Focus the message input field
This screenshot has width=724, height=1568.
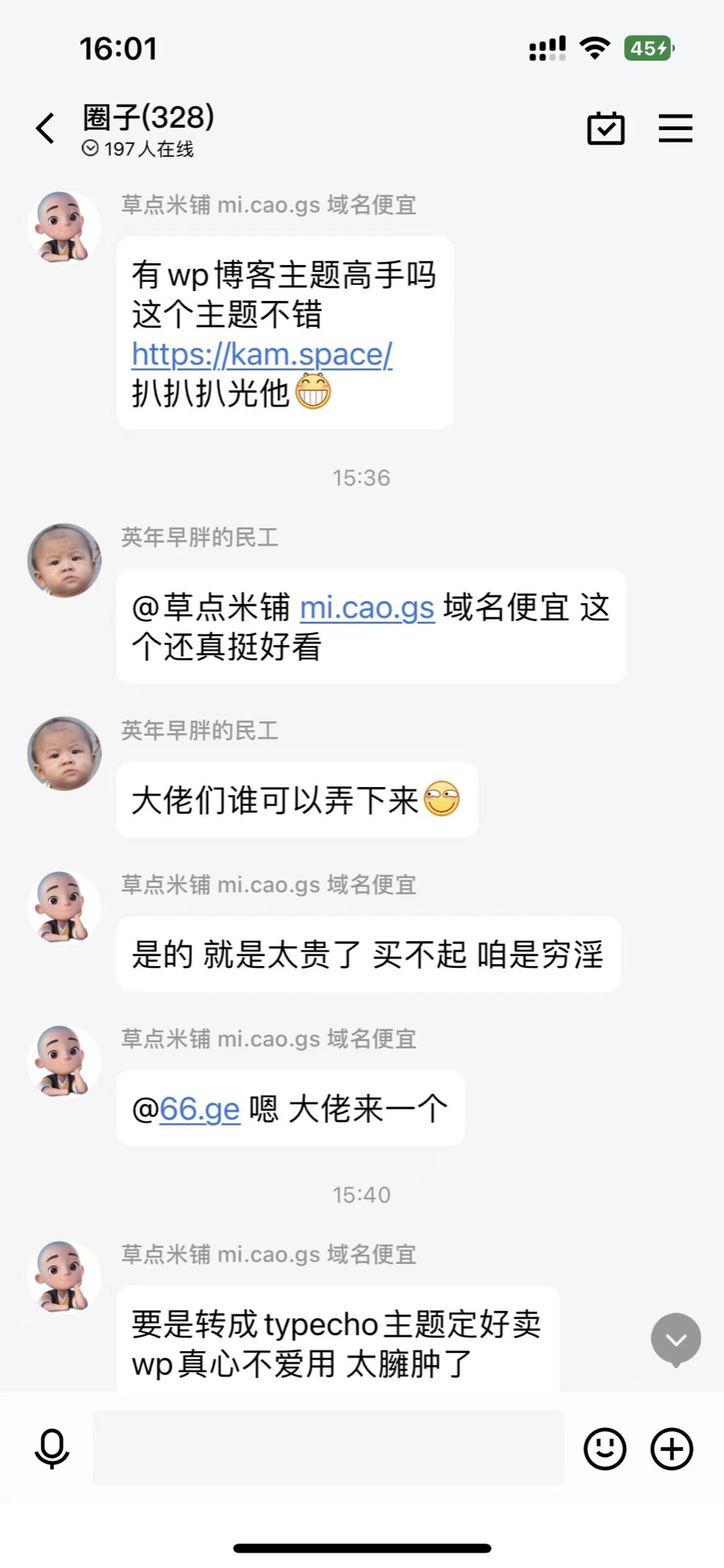(328, 1449)
